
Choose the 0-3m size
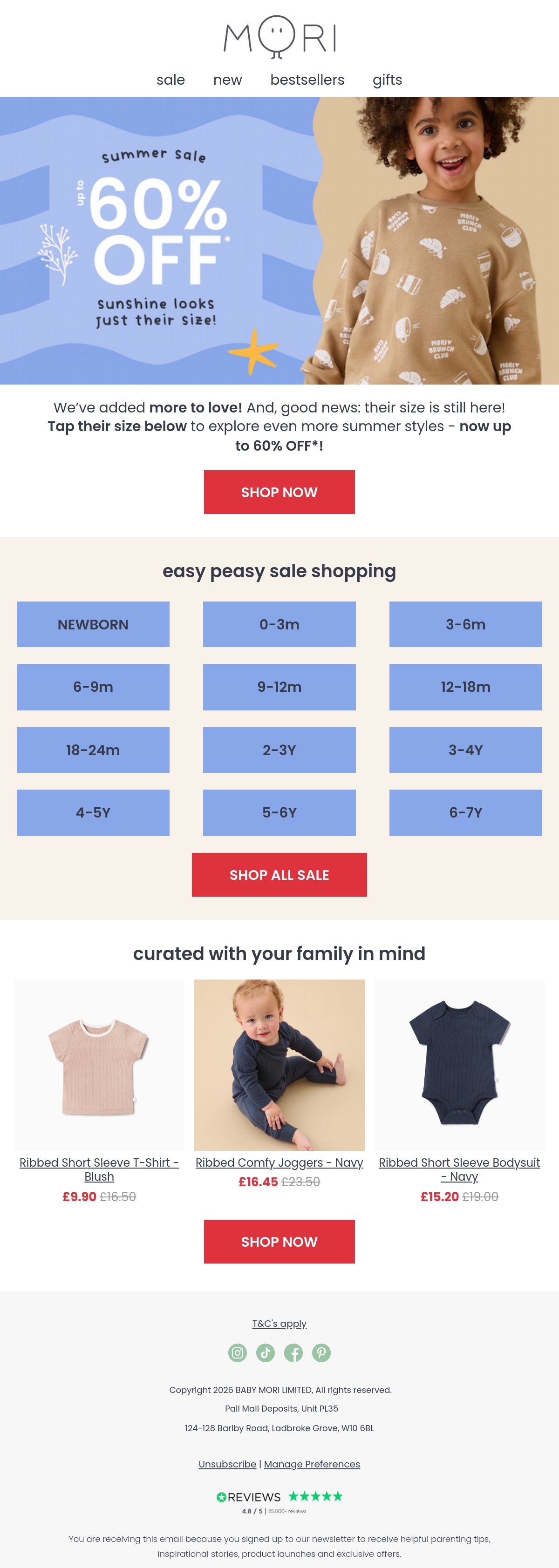279,624
